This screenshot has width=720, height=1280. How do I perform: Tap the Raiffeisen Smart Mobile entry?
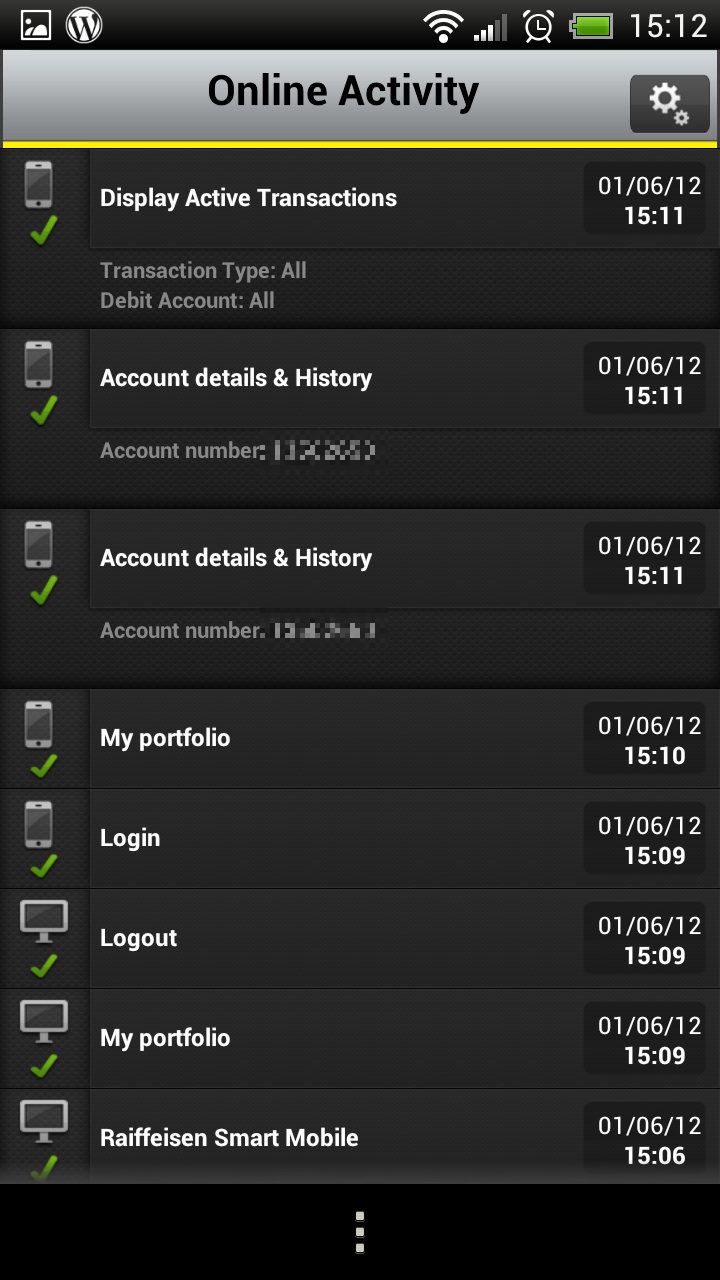pos(360,1137)
